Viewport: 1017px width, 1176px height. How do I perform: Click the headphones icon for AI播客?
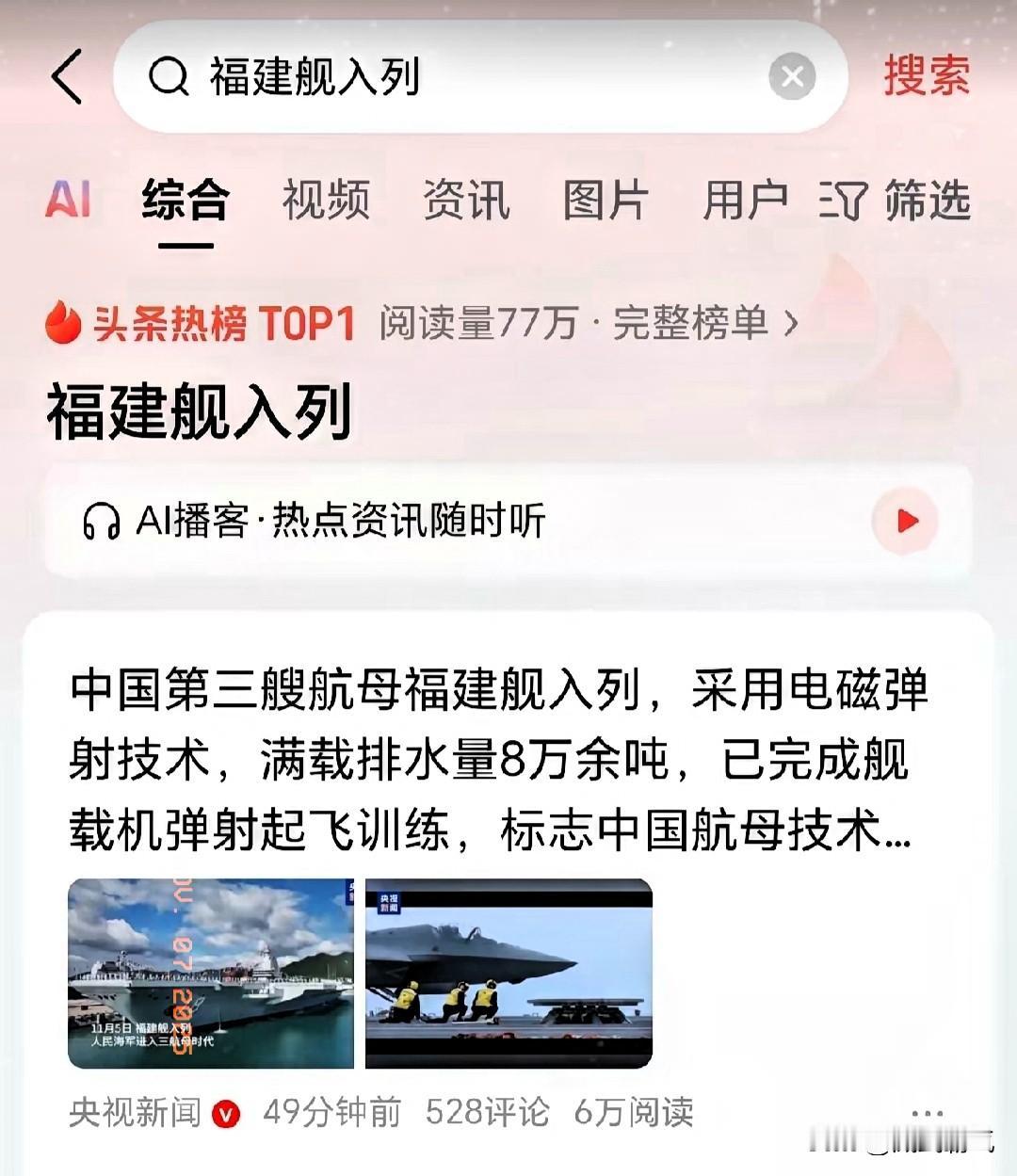pyautogui.click(x=104, y=518)
